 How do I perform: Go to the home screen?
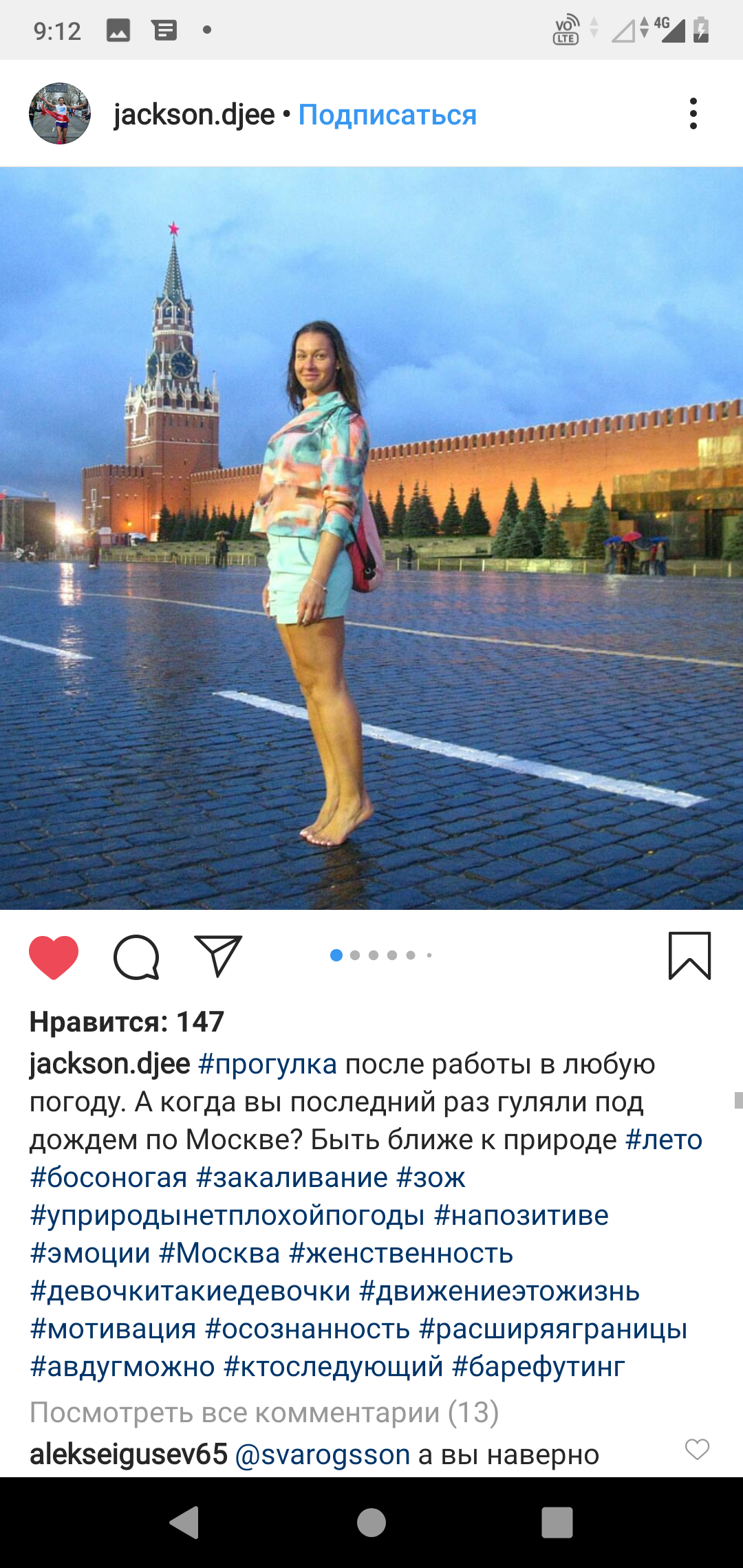click(x=371, y=1522)
